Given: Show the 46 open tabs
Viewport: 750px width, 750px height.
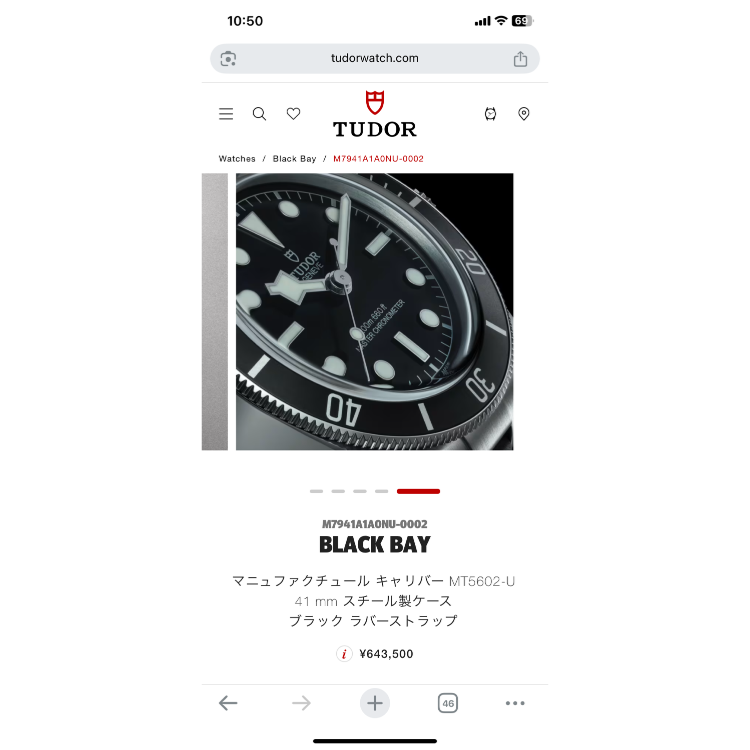Looking at the screenshot, I should (x=447, y=703).
